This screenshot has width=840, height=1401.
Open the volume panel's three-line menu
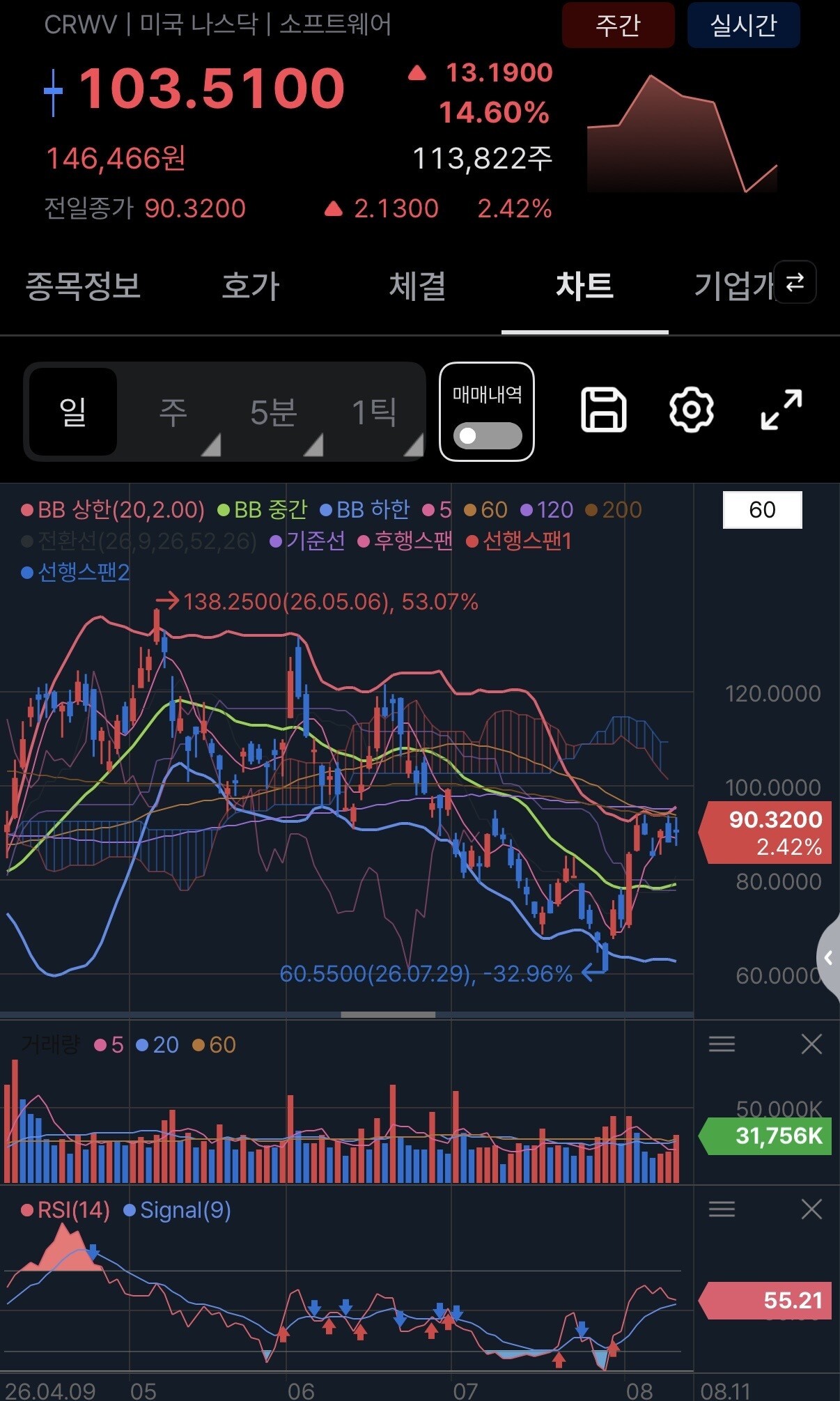(x=722, y=1044)
